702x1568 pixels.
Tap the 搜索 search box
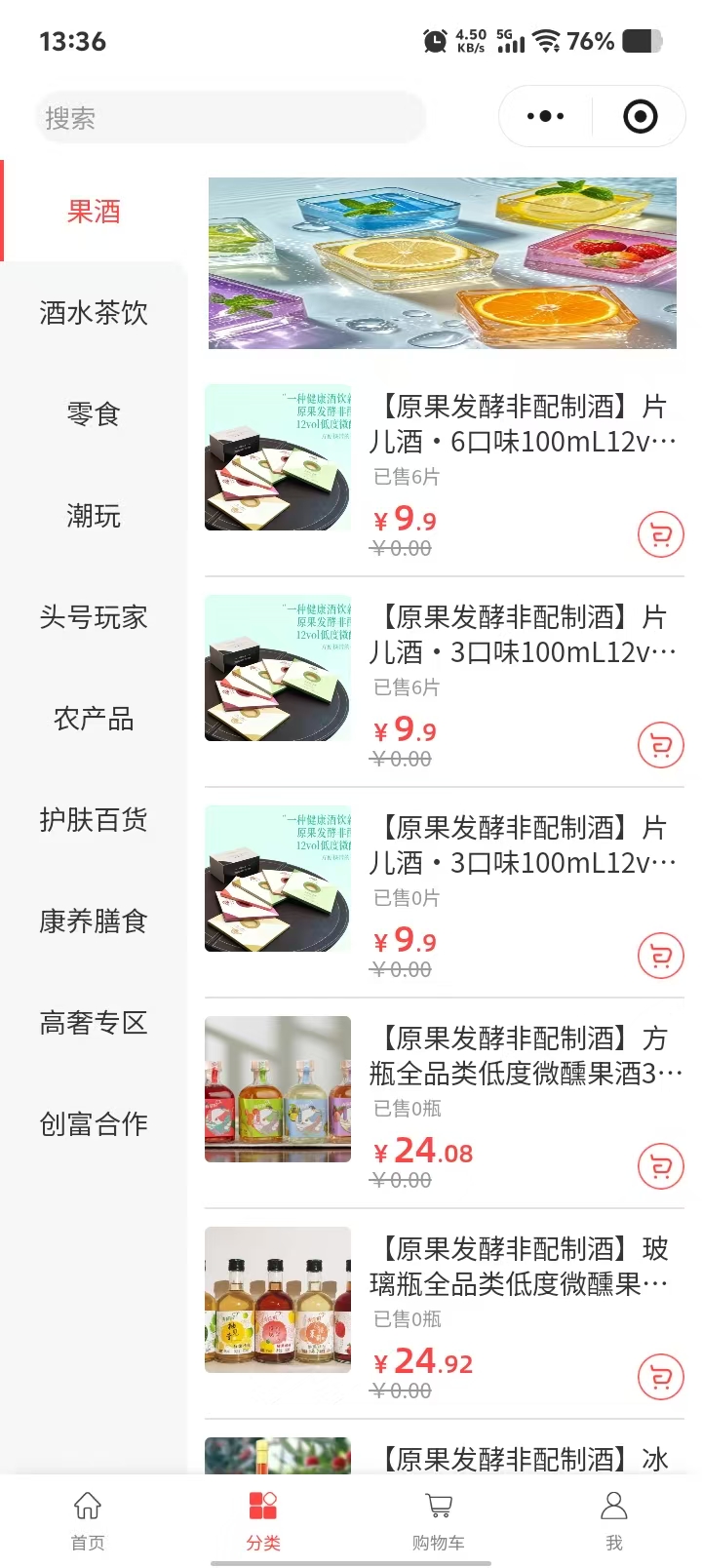(x=230, y=118)
